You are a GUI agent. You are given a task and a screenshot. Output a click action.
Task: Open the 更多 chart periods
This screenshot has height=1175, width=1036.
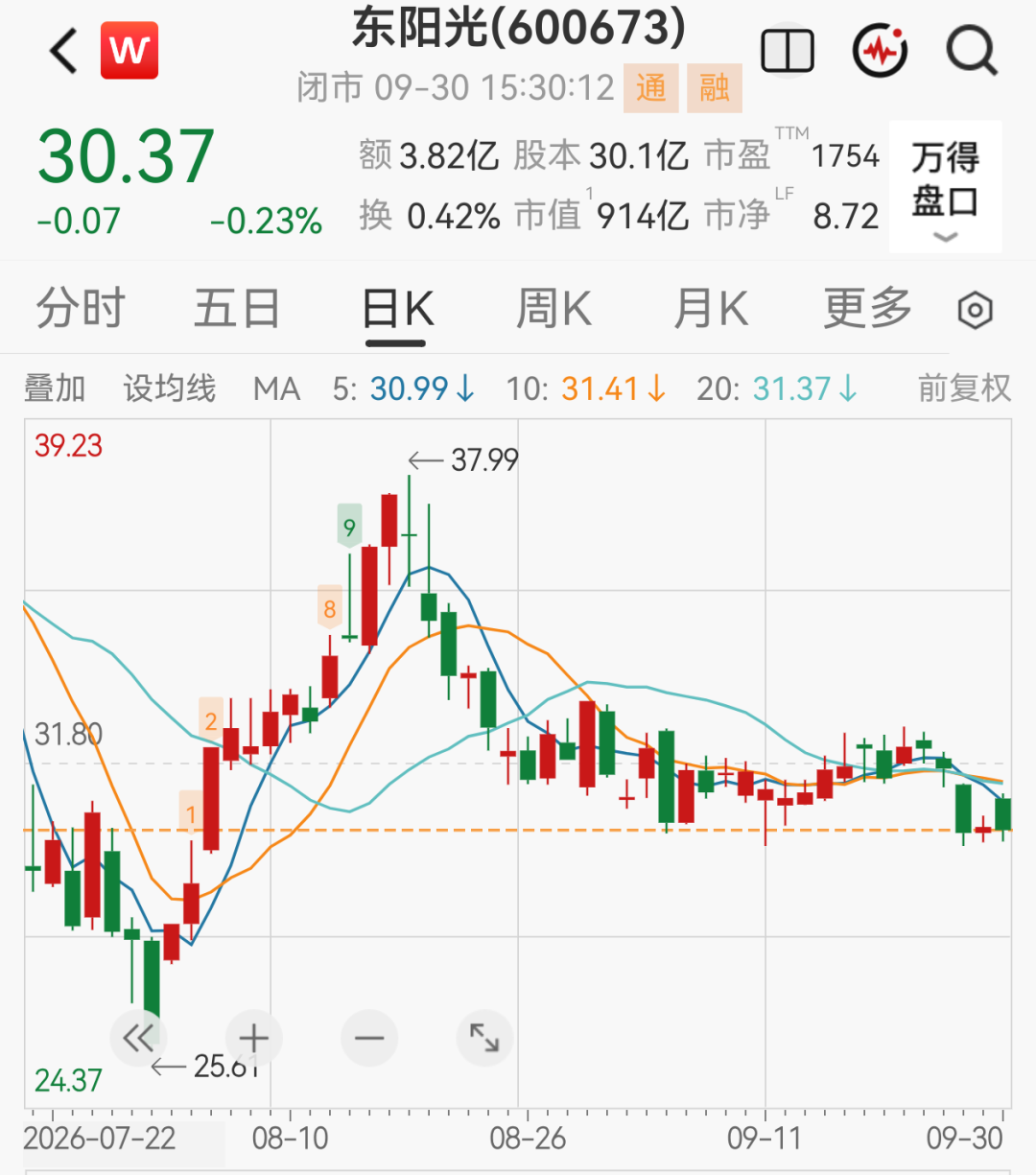[868, 309]
